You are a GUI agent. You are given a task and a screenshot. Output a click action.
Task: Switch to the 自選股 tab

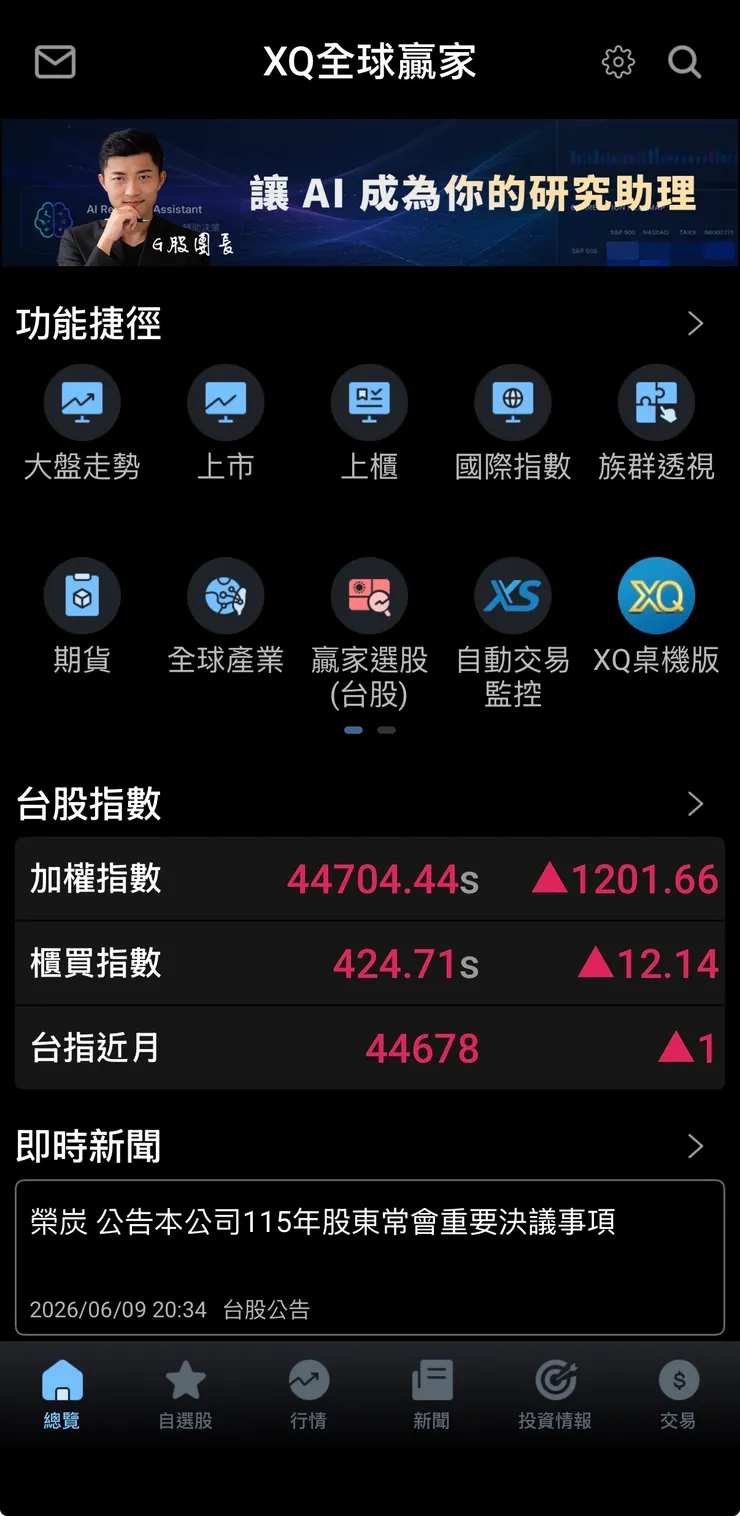[185, 1395]
